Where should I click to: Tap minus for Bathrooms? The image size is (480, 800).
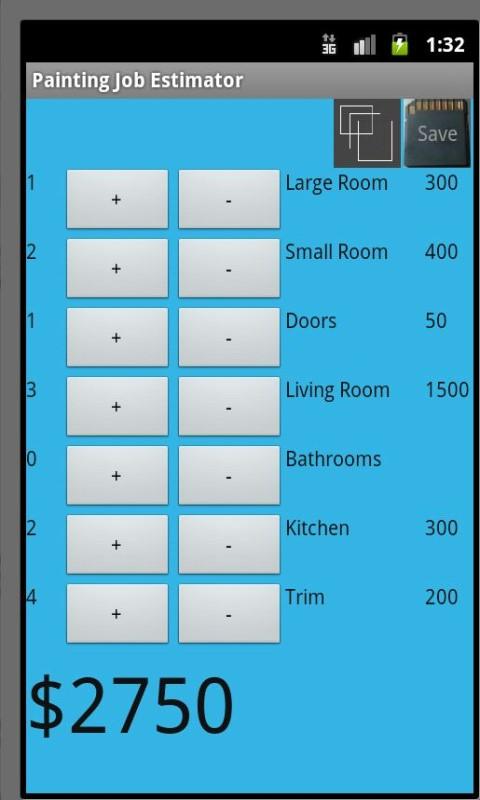coord(229,476)
